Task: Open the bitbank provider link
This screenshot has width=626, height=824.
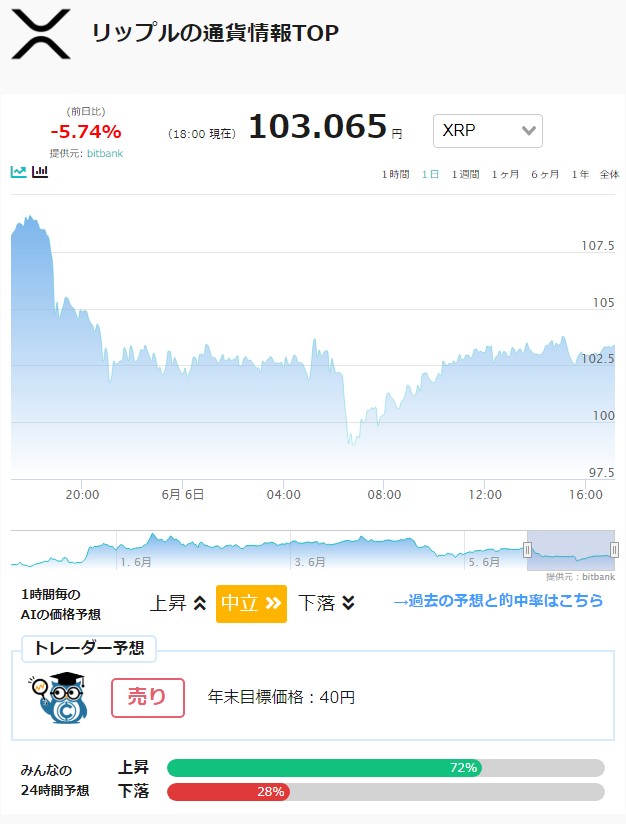Action: click(105, 153)
